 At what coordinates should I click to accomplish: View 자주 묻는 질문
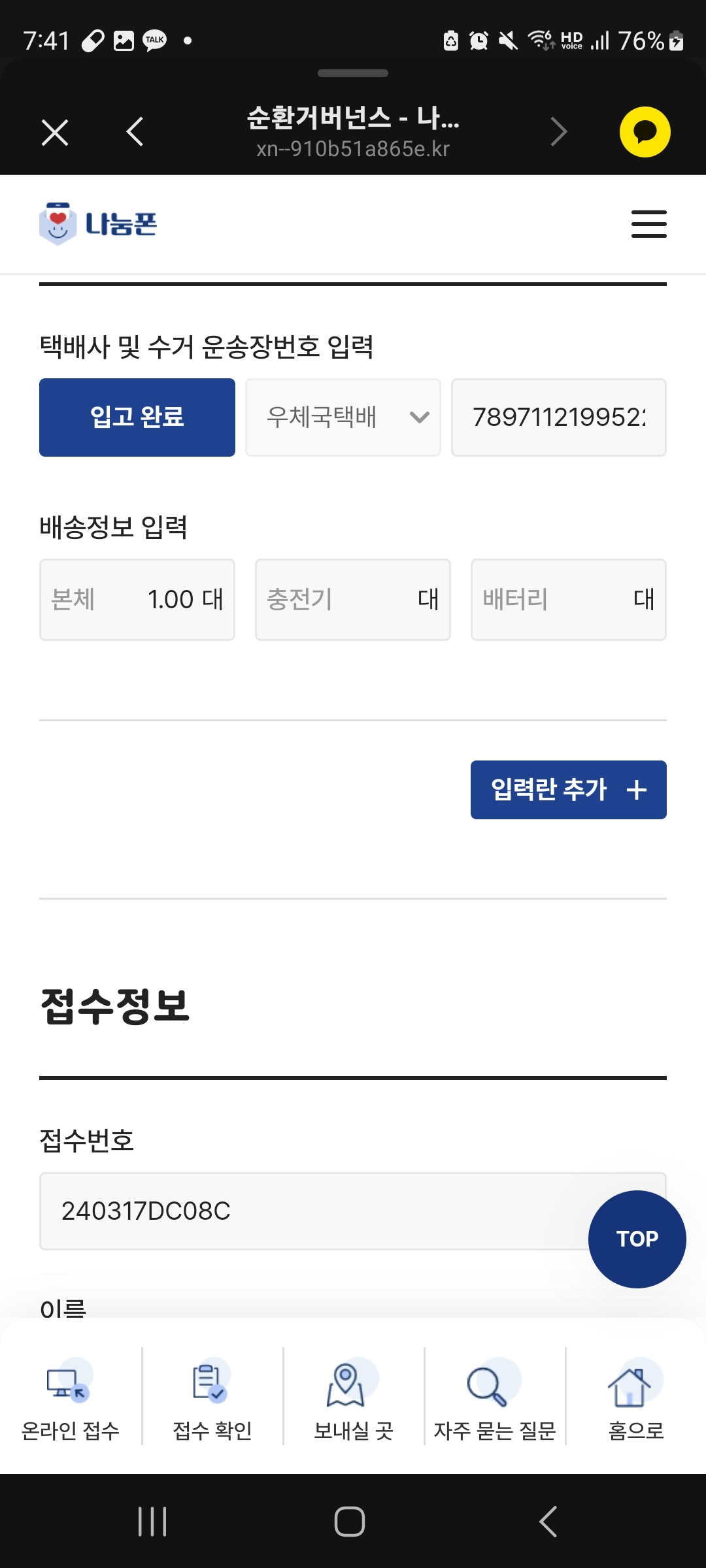click(x=495, y=1398)
